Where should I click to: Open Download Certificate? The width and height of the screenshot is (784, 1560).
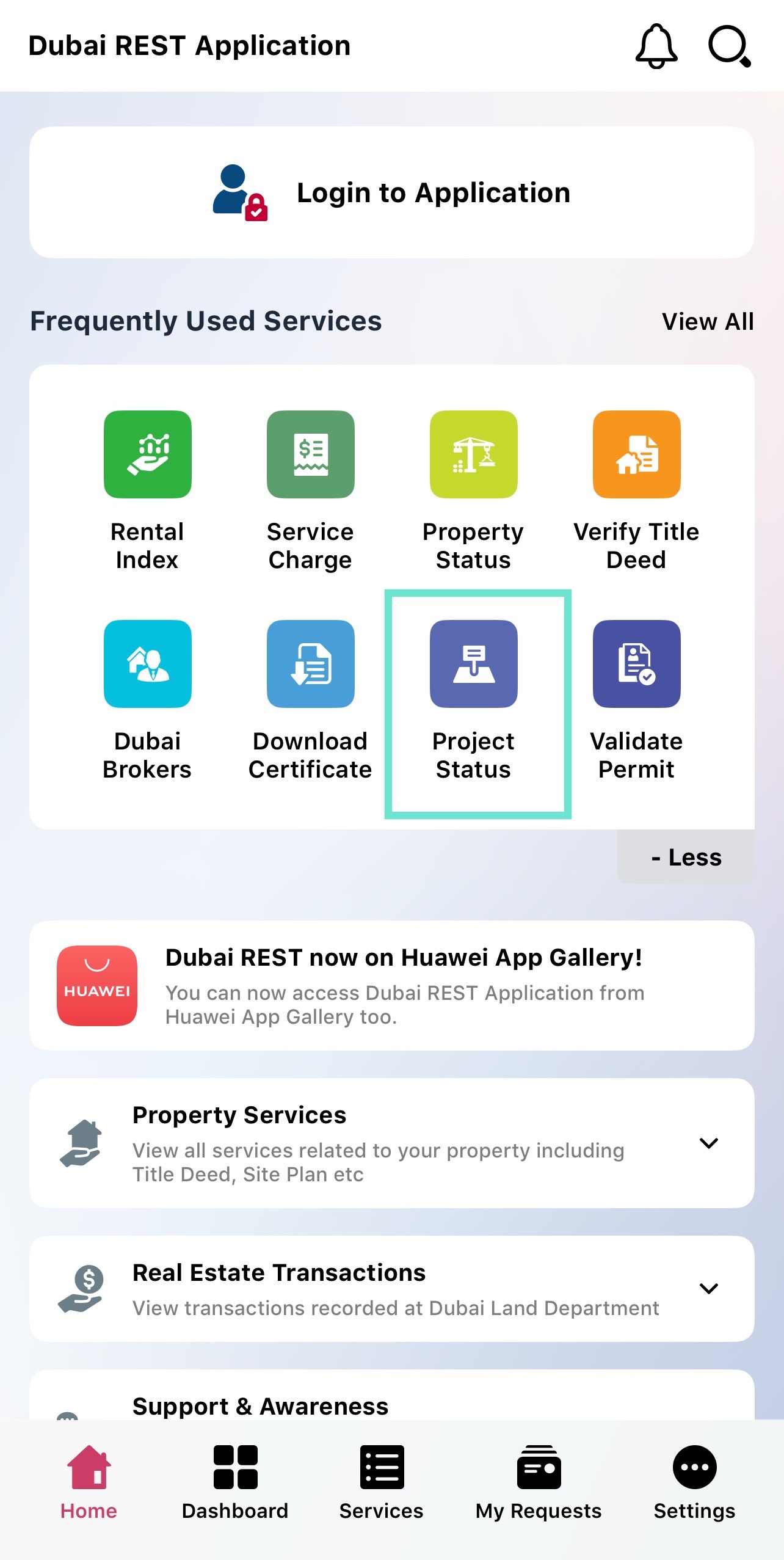click(x=310, y=699)
